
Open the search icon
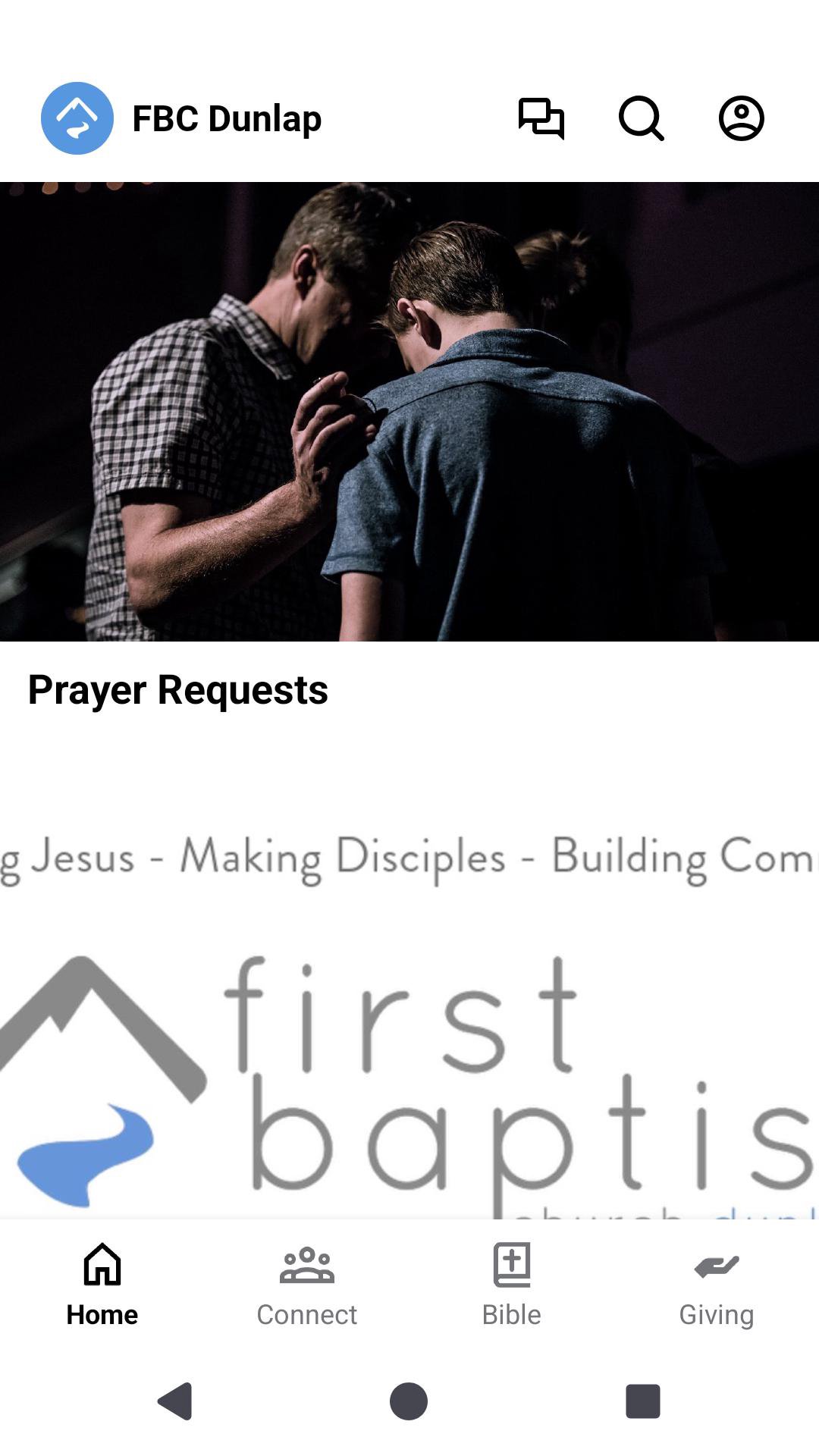point(641,119)
